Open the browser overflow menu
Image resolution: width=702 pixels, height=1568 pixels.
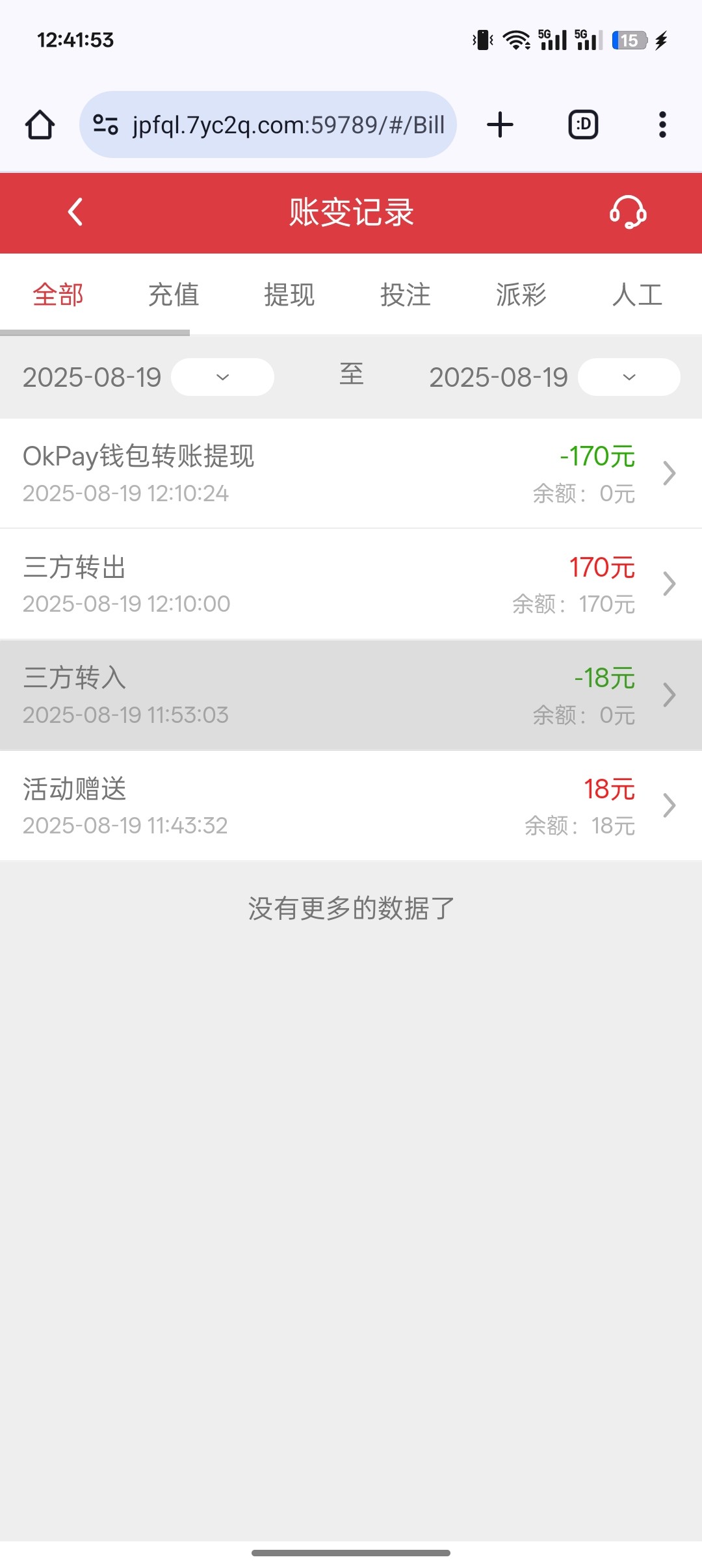tap(662, 125)
